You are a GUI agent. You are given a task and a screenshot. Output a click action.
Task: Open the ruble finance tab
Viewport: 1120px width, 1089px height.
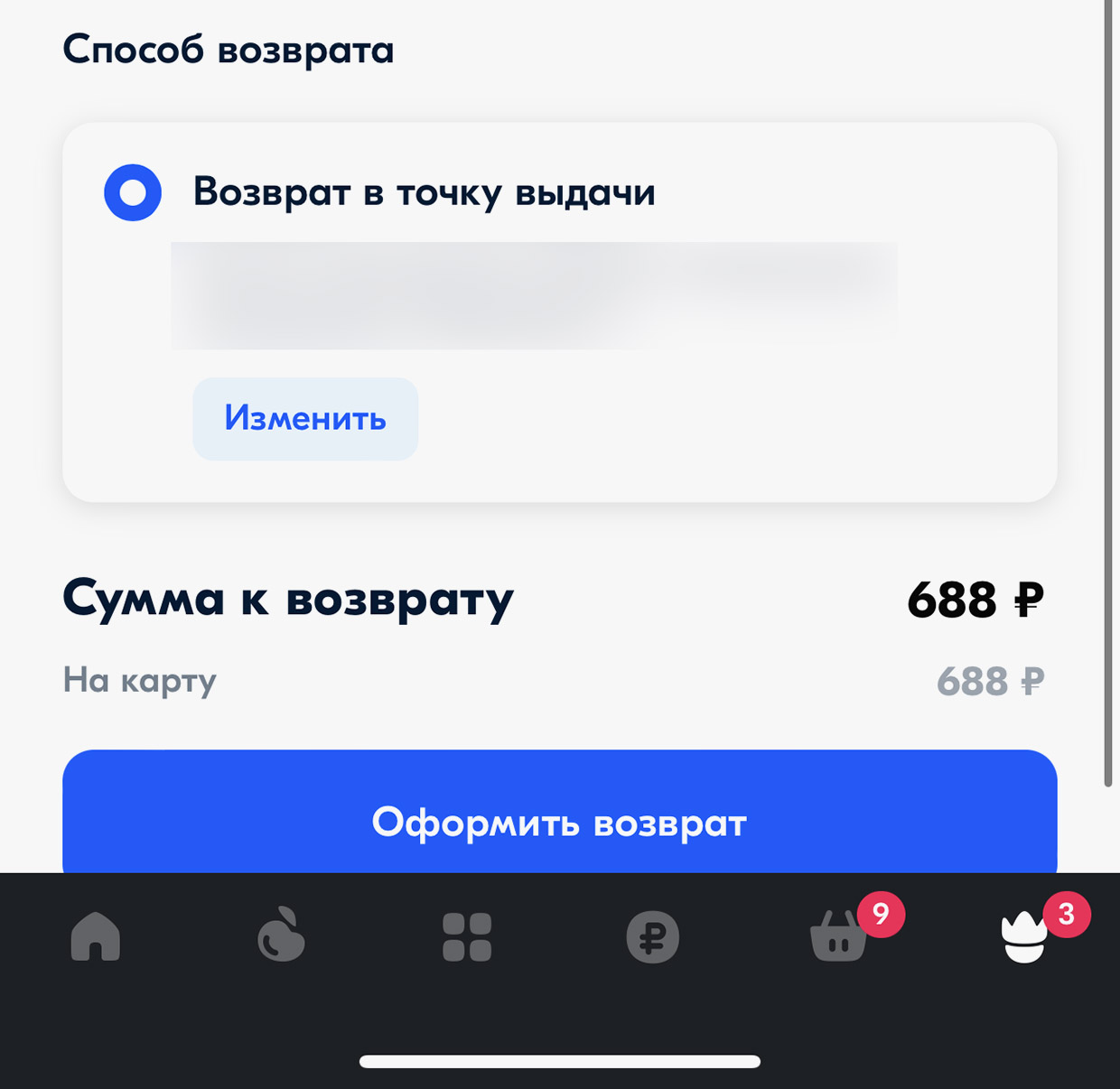(652, 937)
